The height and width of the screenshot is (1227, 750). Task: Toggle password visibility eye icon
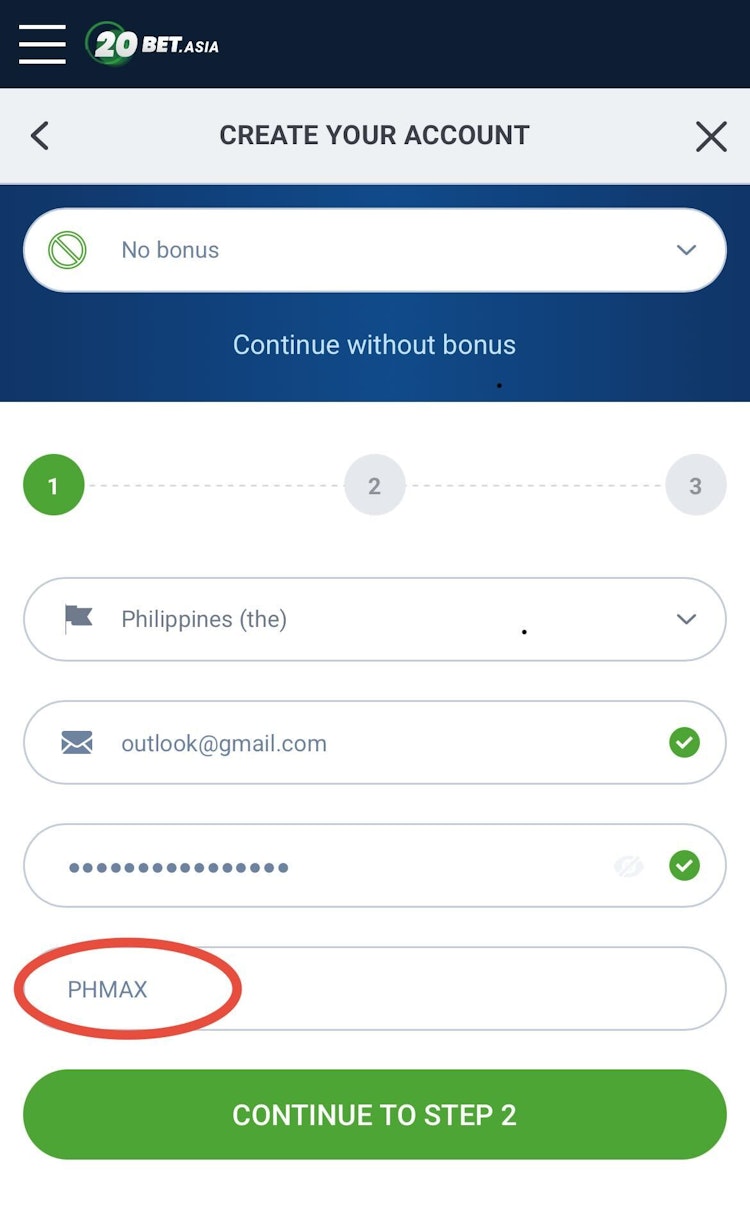coord(628,866)
